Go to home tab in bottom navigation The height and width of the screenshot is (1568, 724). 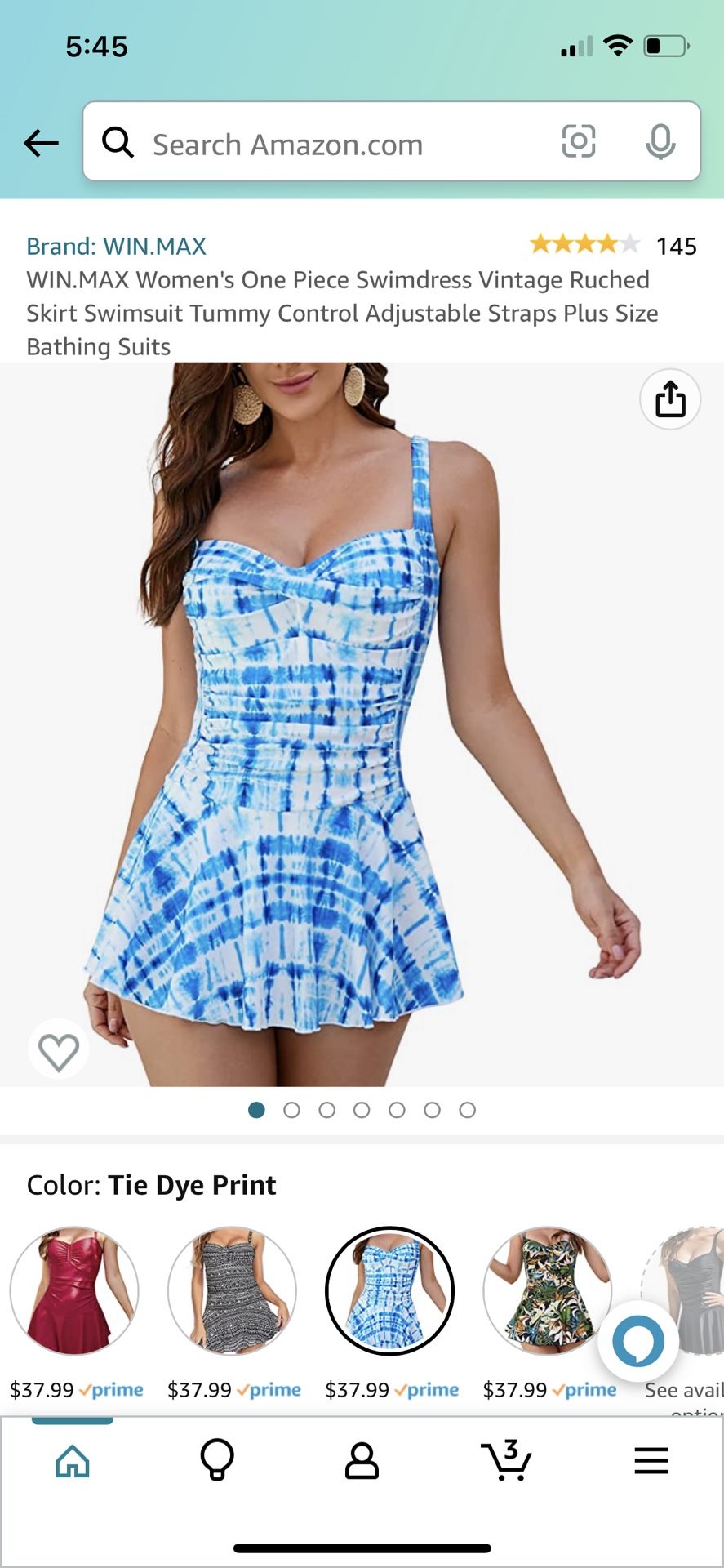click(72, 1462)
